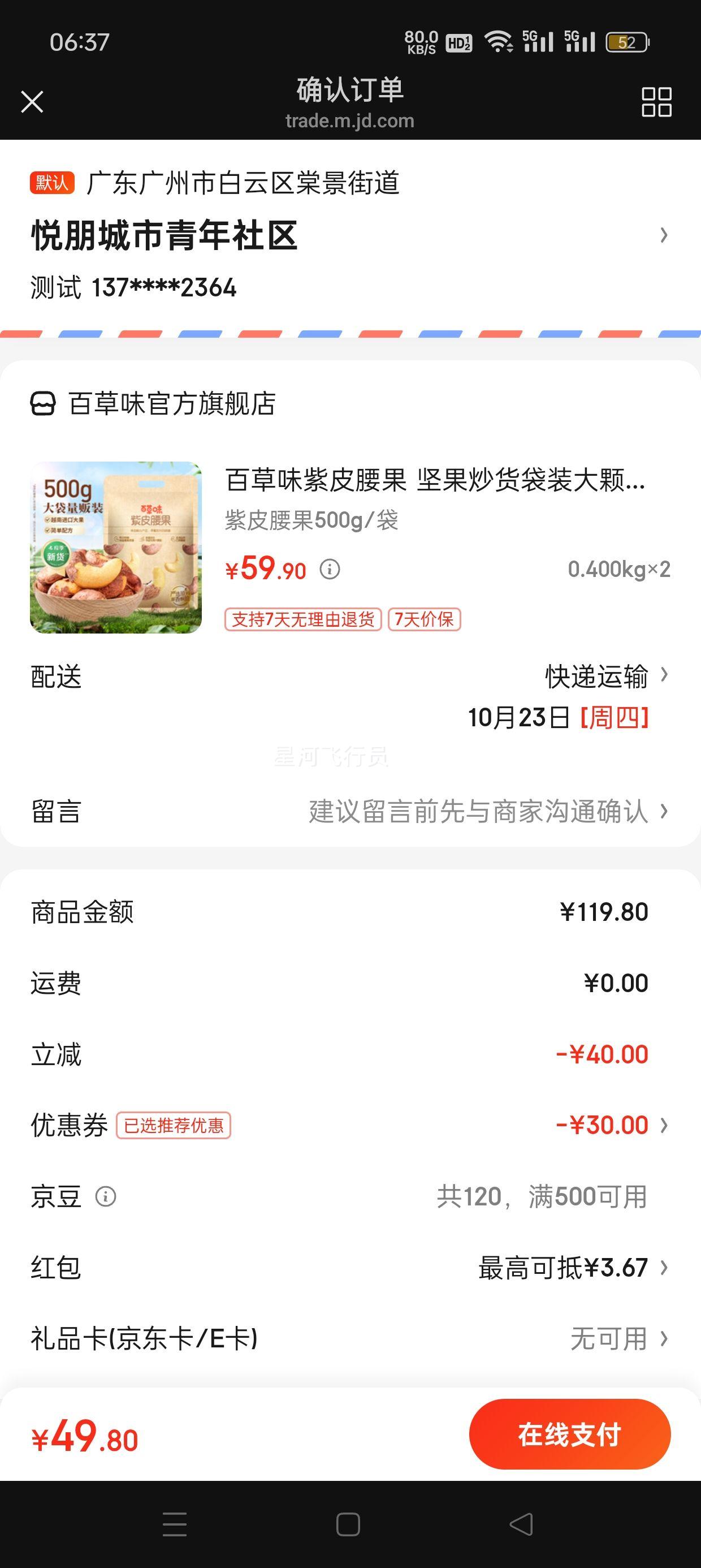This screenshot has height=1568, width=701.
Task: Tap the 在线支付 payment button
Action: coord(570,1433)
